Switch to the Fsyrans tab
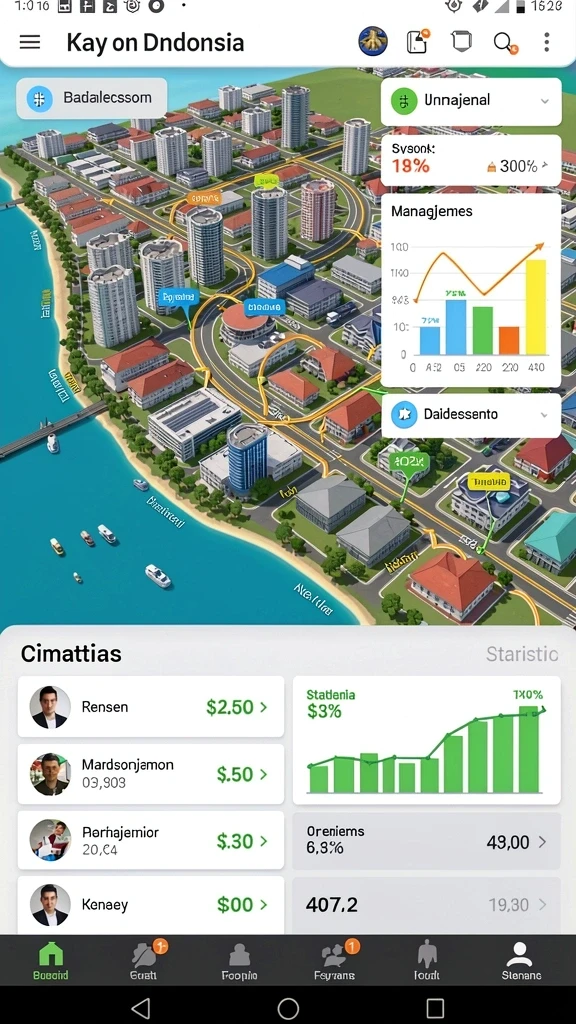Image resolution: width=576 pixels, height=1024 pixels. [x=335, y=961]
